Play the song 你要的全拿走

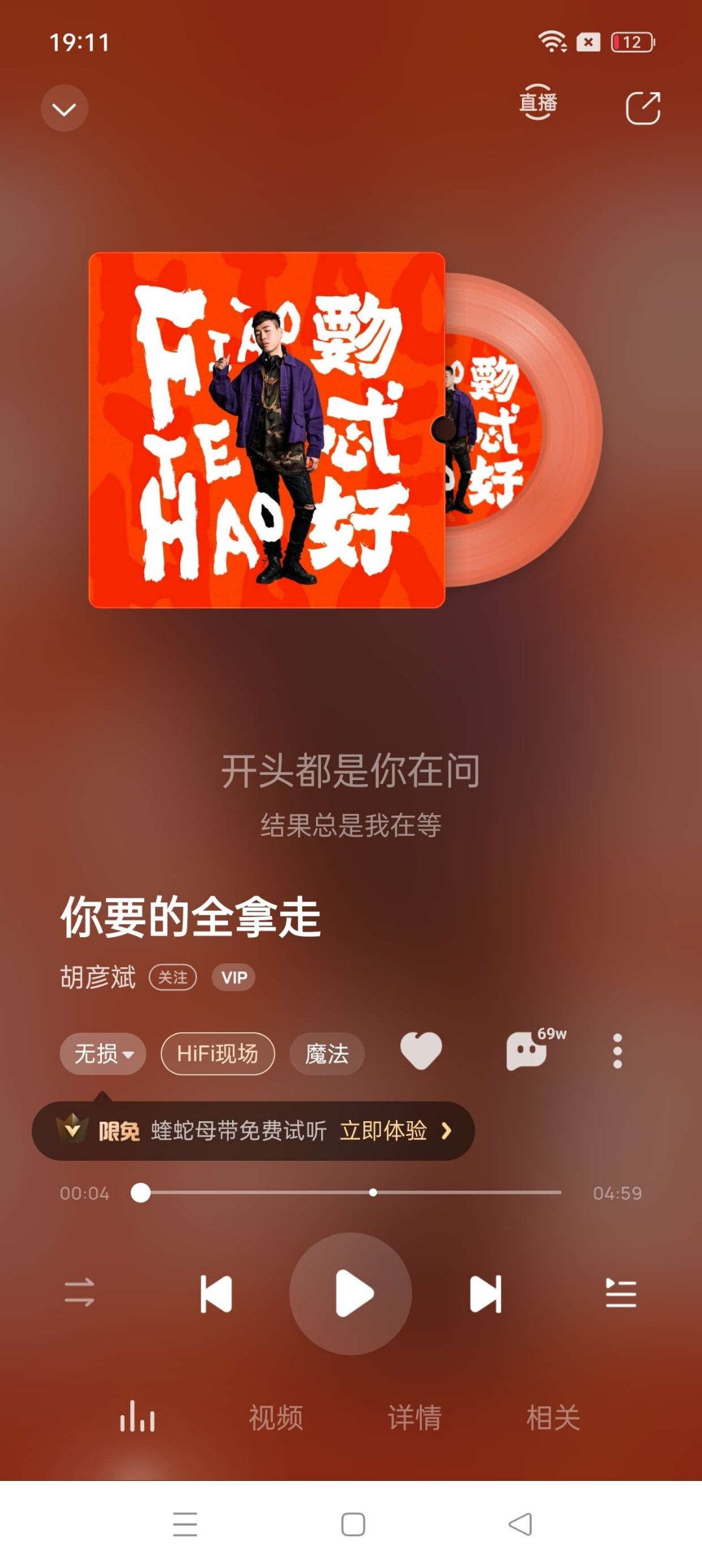point(351,1294)
